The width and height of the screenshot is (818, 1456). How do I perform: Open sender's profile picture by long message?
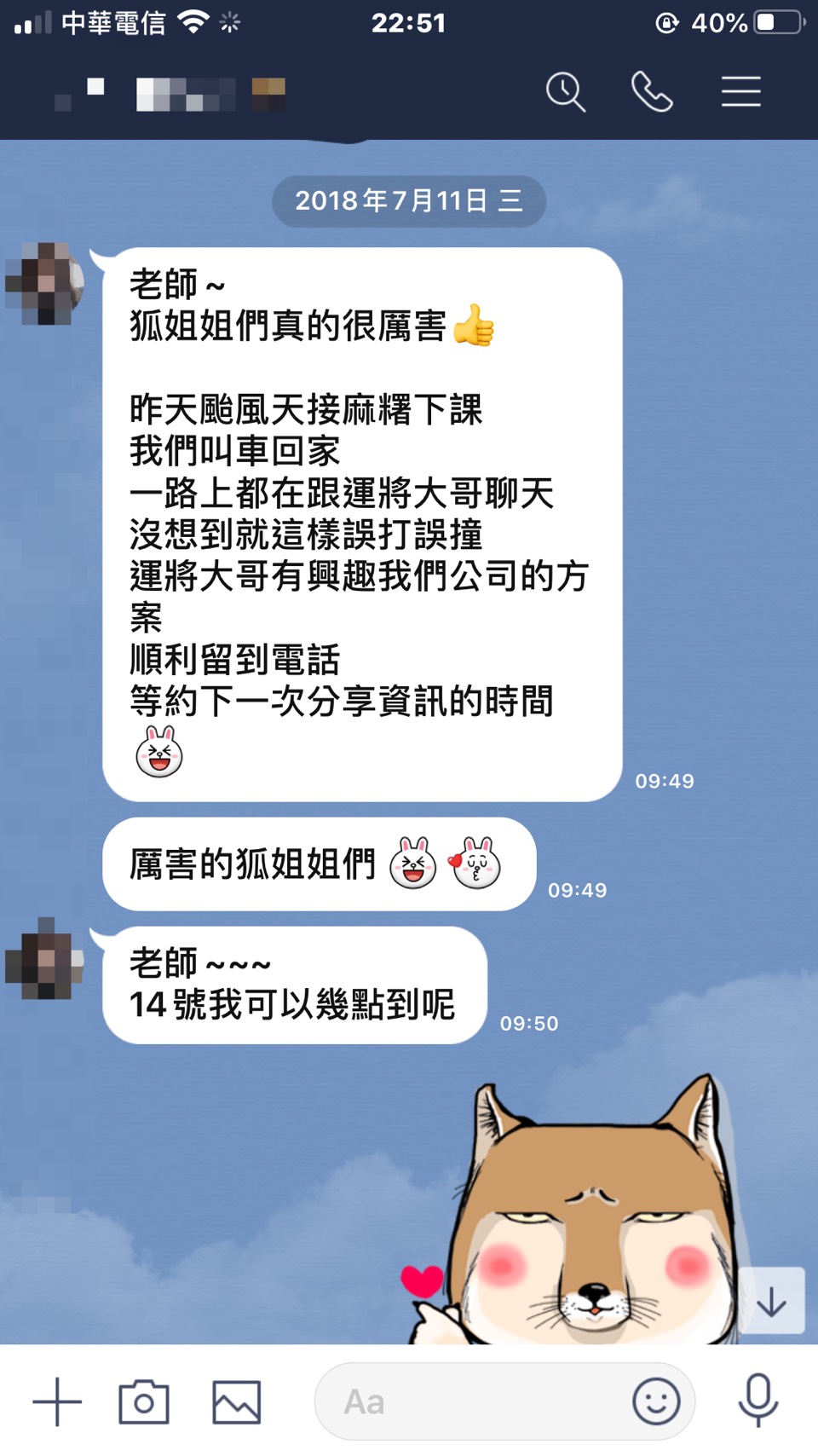click(45, 284)
